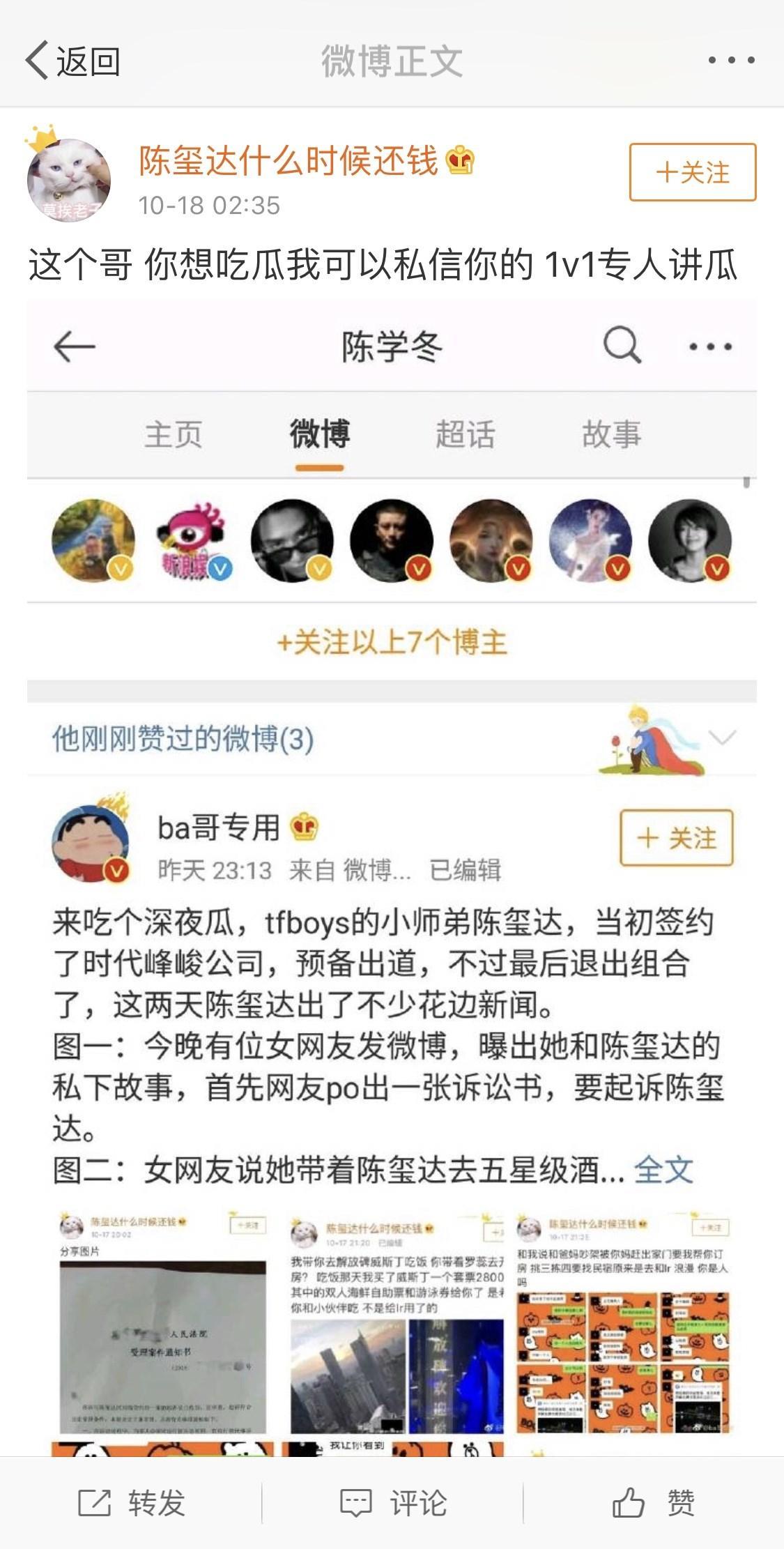Repost this Weibo with 转发
This screenshot has height=1549, width=784.
(x=131, y=1503)
